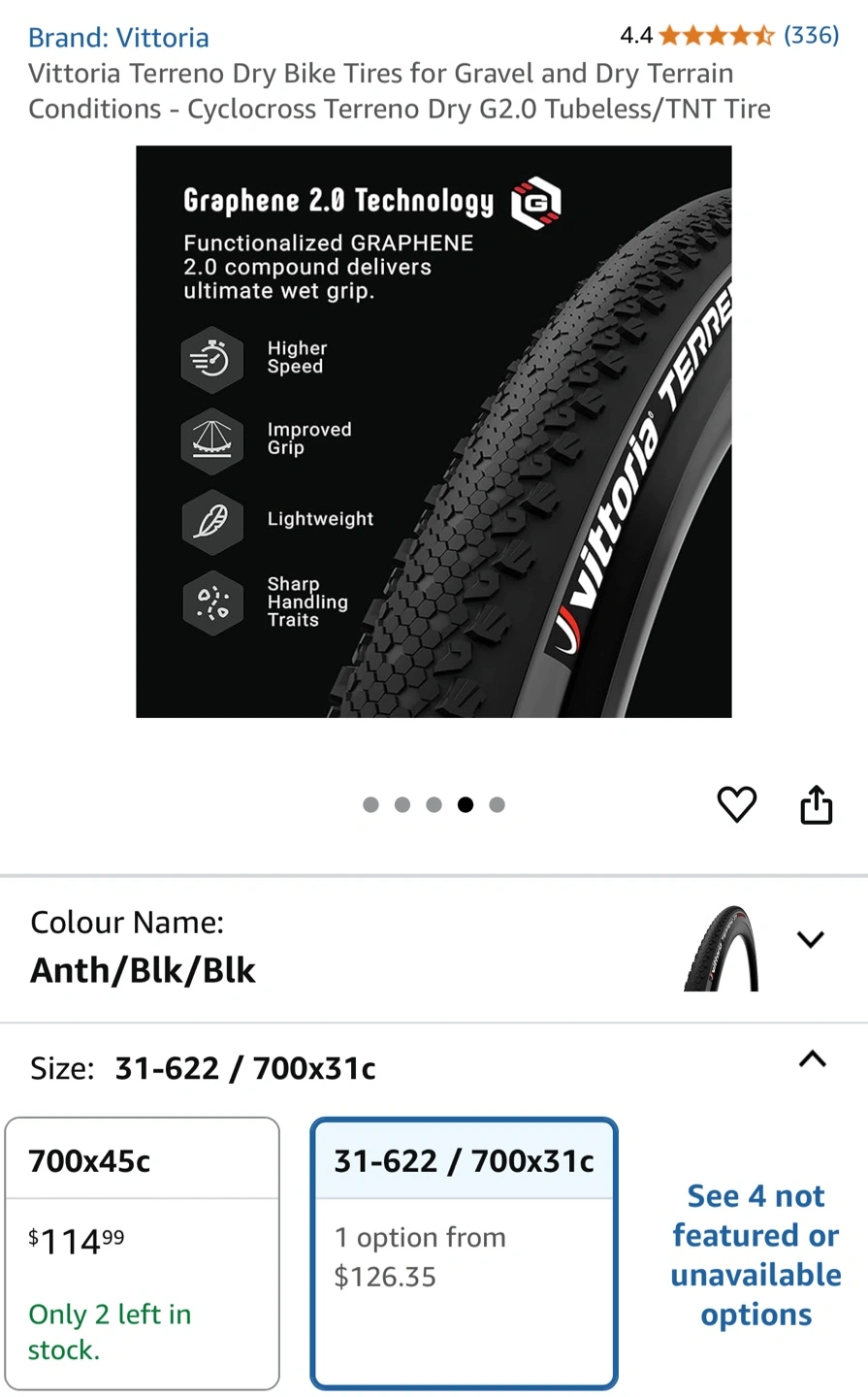Add tire to wish list heart

tap(736, 804)
